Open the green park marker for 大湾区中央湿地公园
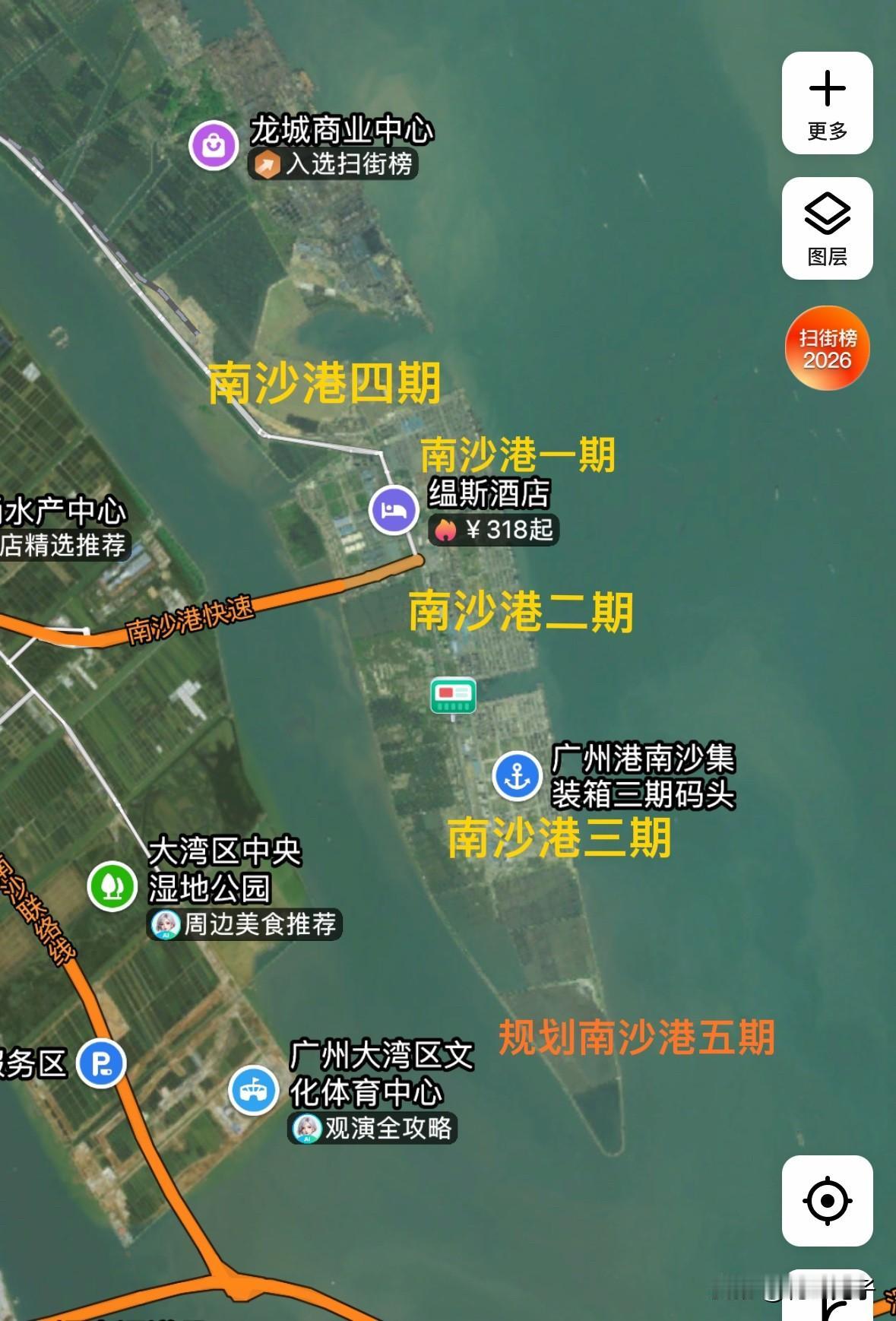Viewport: 896px width, 1321px height. point(113,882)
